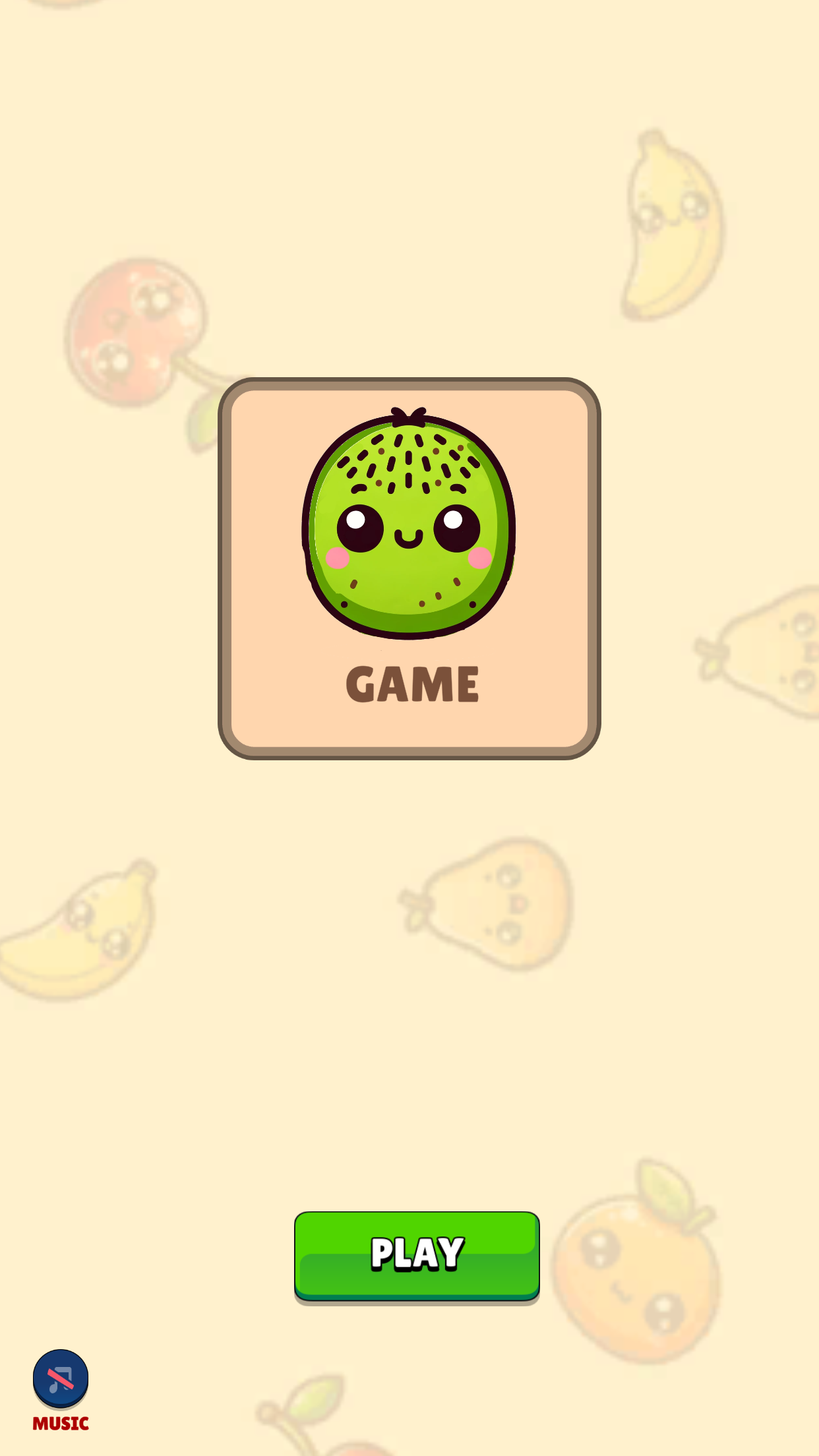
Task: Start the game with the PLAY button
Action: [417, 1255]
